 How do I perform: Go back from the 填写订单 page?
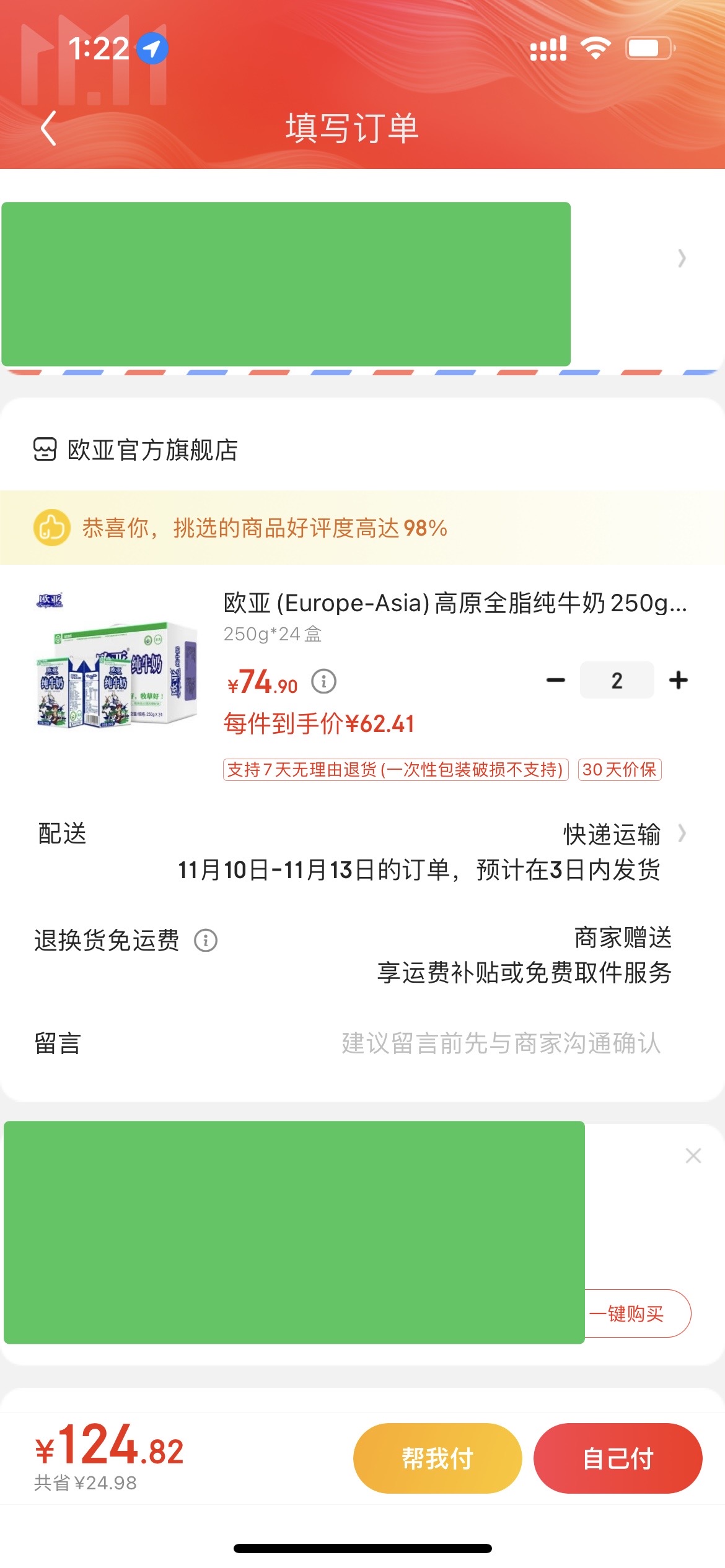click(x=48, y=128)
